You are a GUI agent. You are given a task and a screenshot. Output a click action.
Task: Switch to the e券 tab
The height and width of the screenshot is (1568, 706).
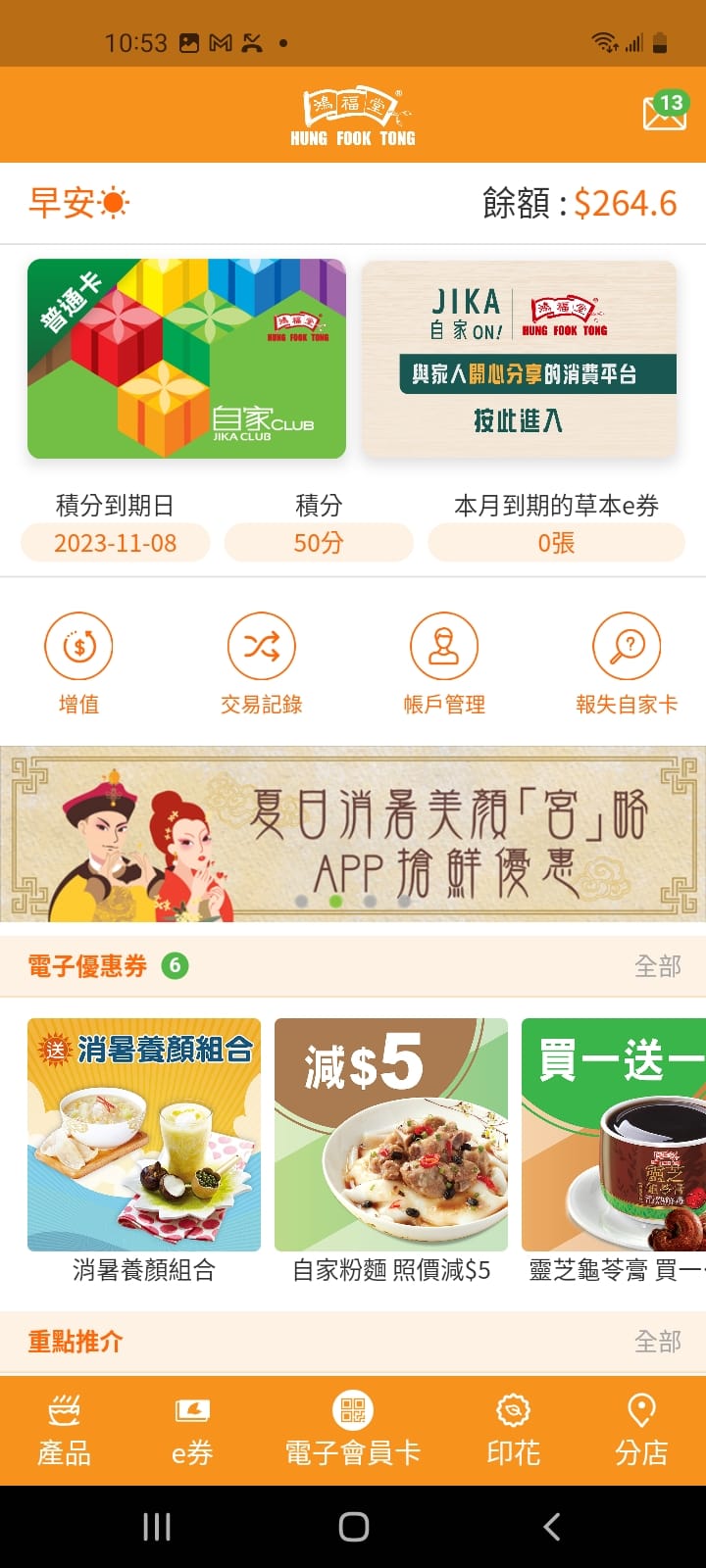(192, 1431)
